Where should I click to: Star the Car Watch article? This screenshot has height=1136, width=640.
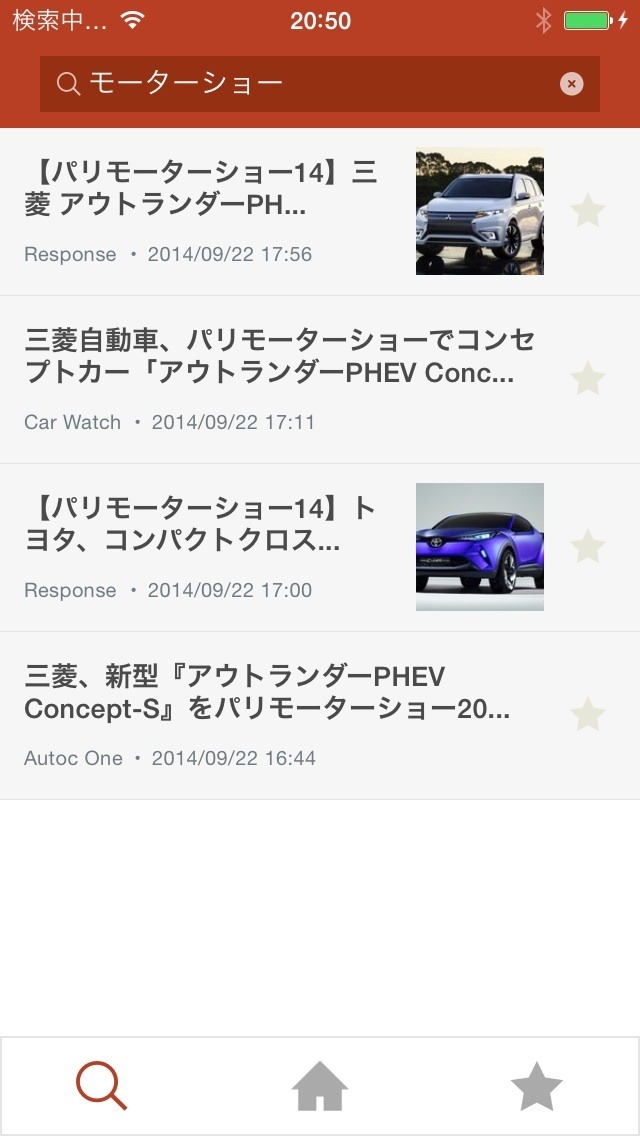tap(588, 379)
